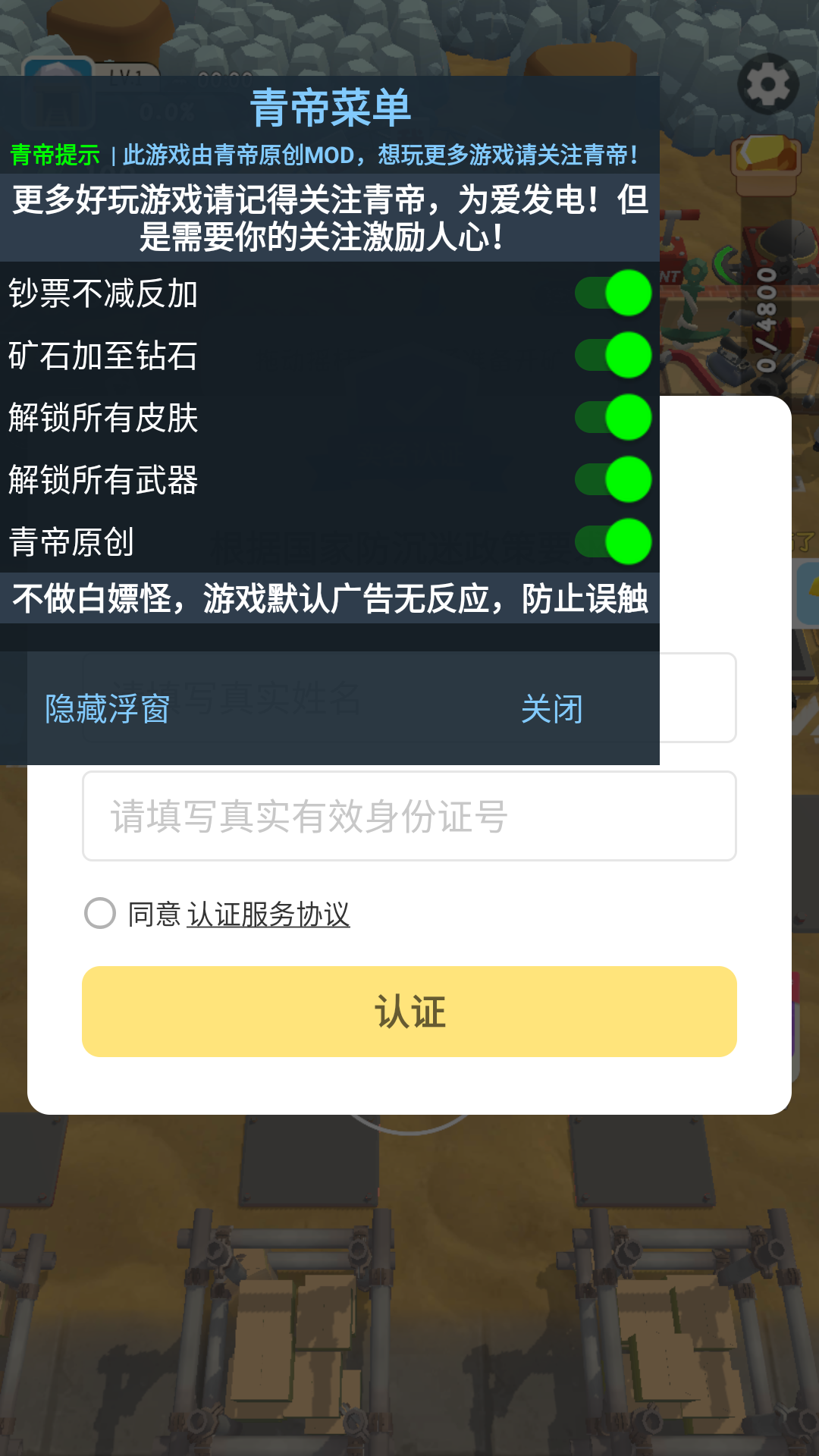This screenshot has width=819, height=1456.
Task: Check the 同意 agreement radio button
Action: [100, 913]
